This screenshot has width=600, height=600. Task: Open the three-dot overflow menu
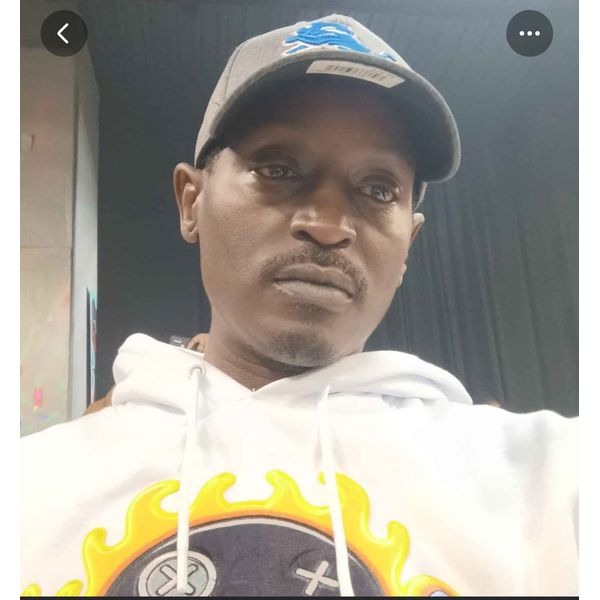tap(529, 34)
